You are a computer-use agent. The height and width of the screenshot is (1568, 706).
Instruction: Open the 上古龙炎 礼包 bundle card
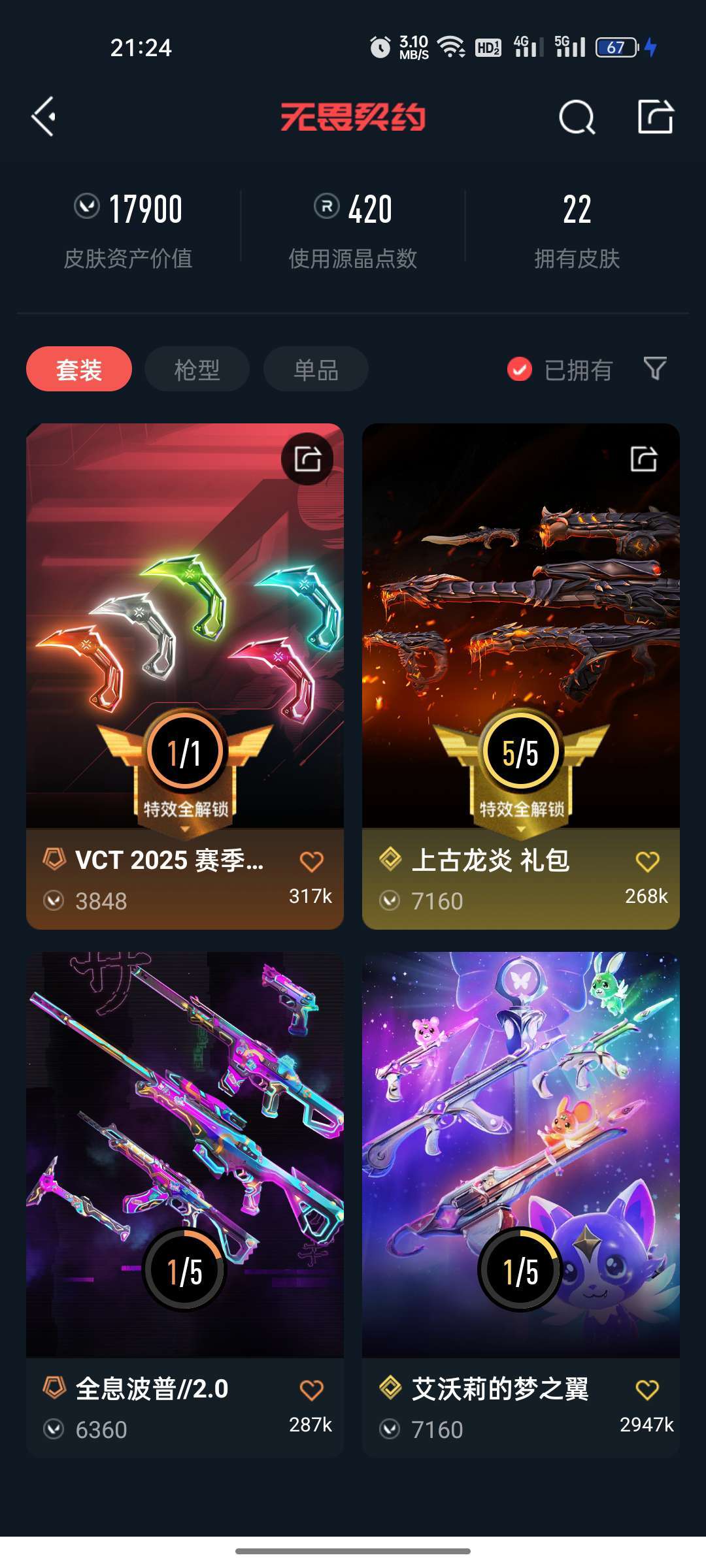click(x=521, y=676)
